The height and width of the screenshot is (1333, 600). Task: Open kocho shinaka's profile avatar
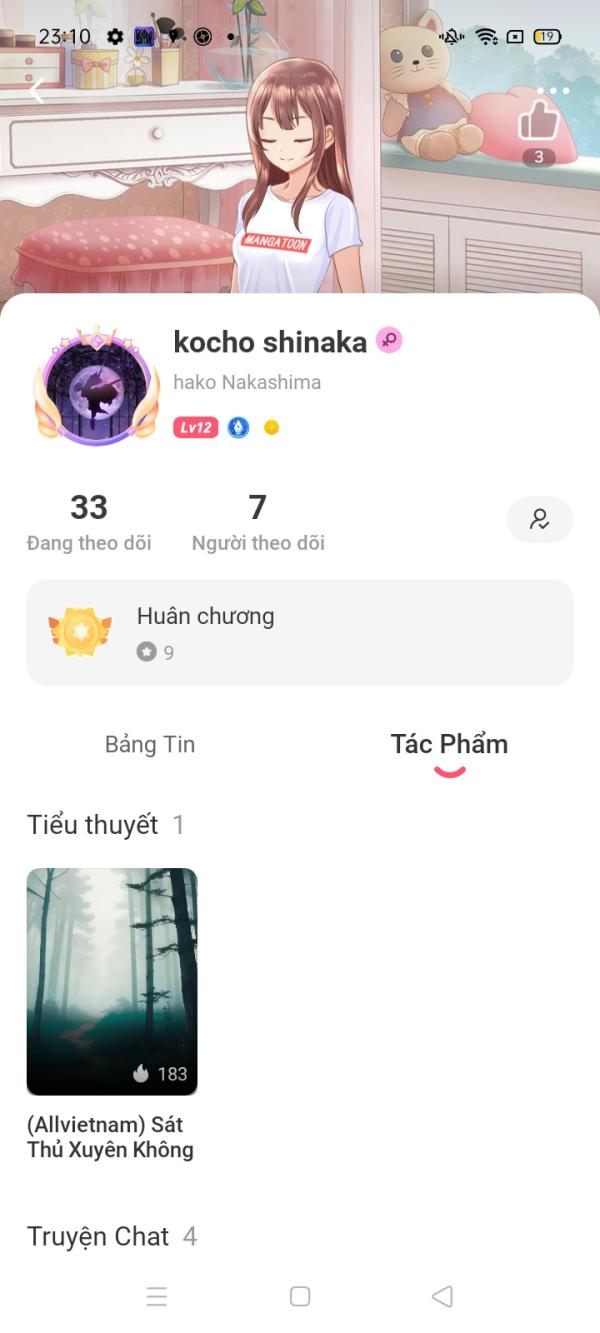click(97, 385)
